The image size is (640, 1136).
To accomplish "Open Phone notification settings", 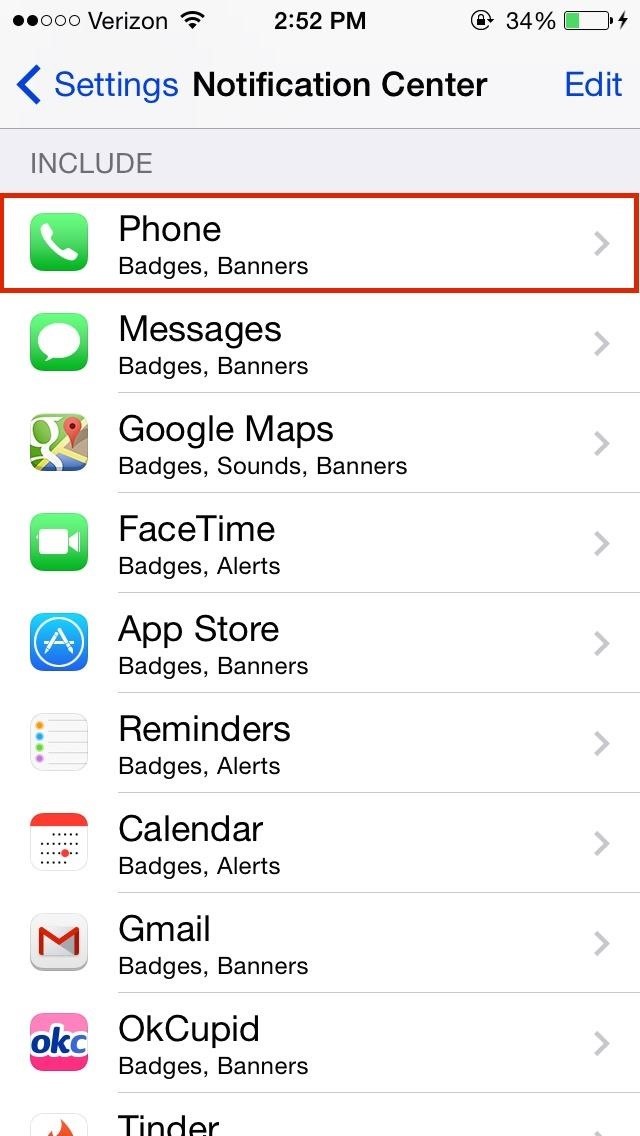I will 320,244.
